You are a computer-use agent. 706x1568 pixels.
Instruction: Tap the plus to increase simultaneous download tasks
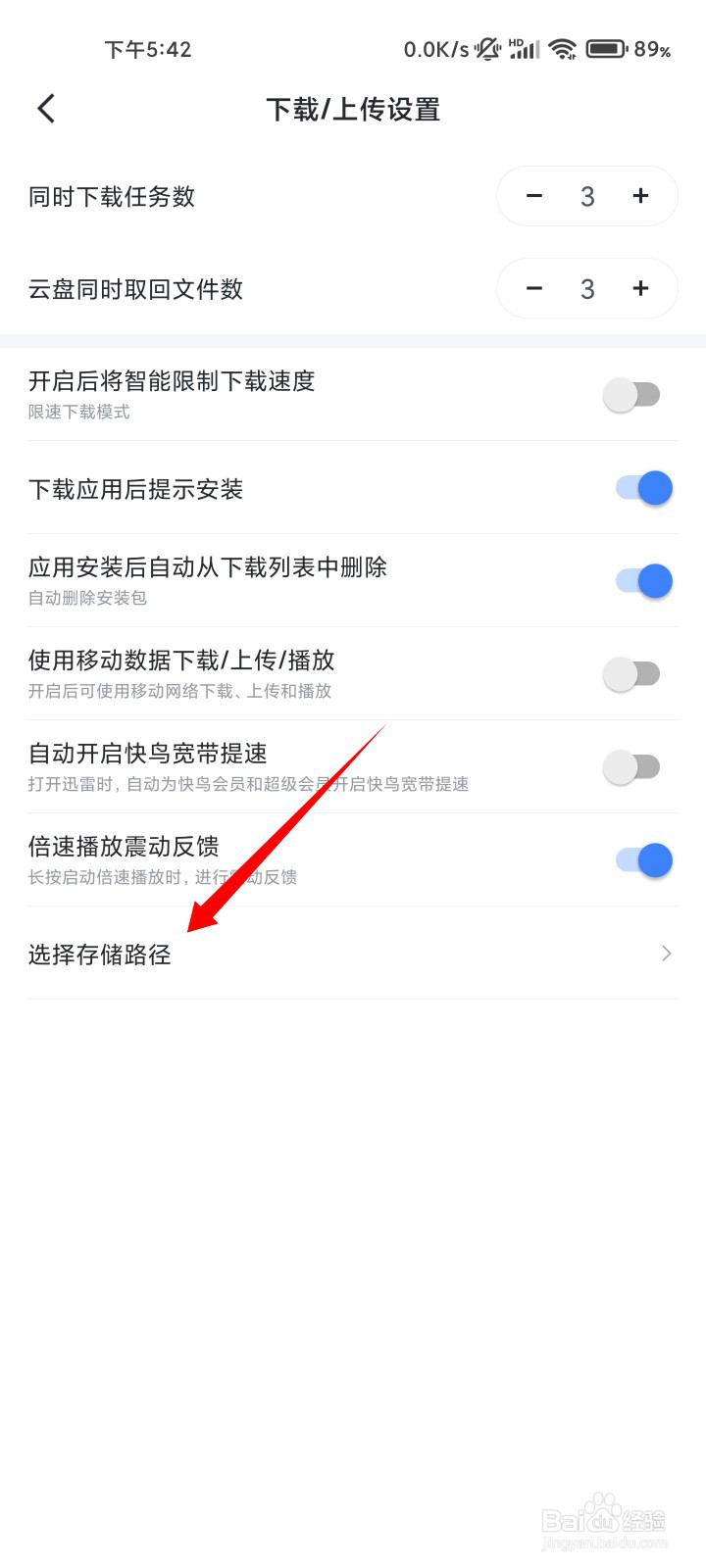pyautogui.click(x=639, y=196)
